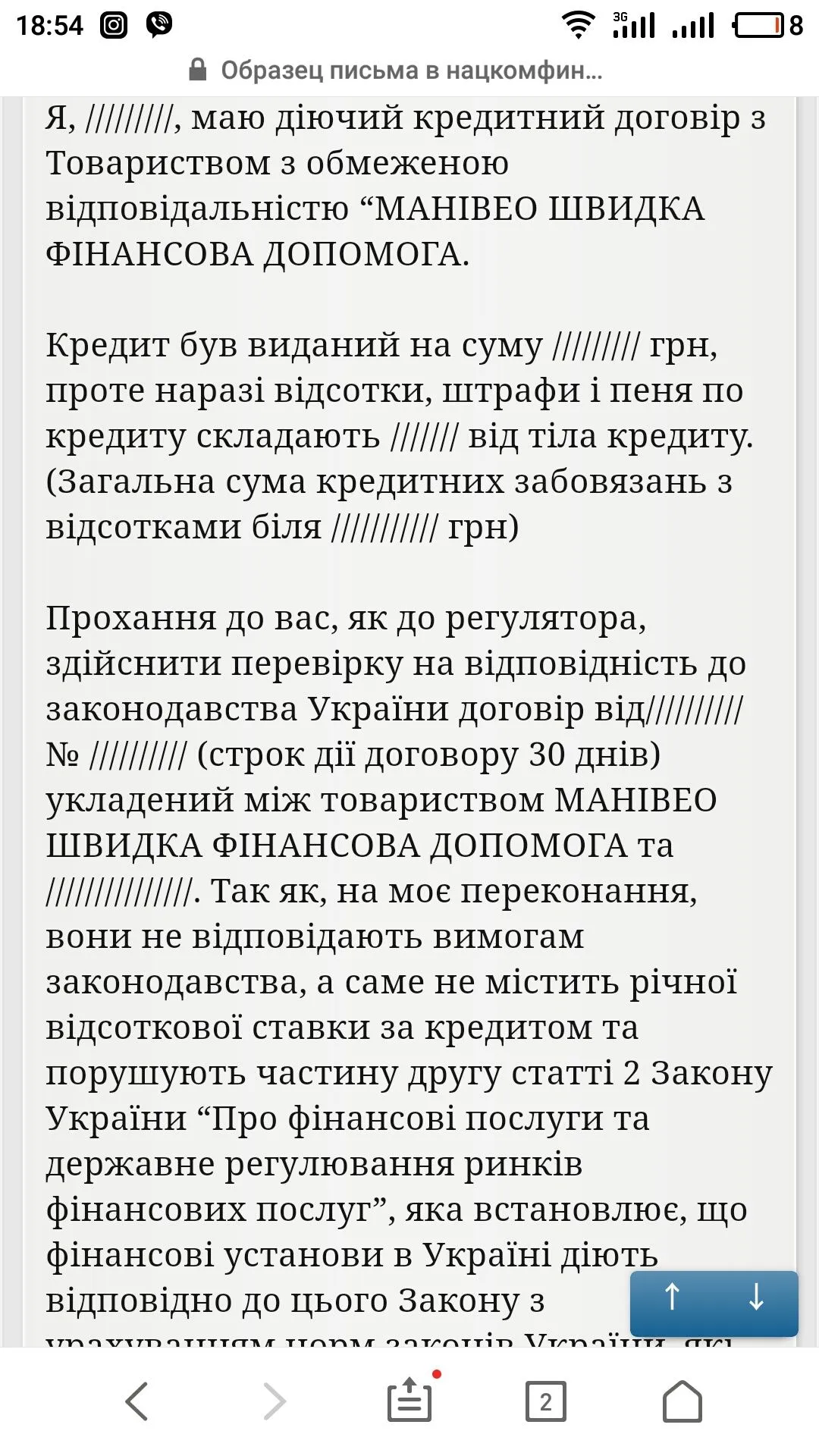
Task: Jump to top with the up arrow
Action: coord(672,1297)
